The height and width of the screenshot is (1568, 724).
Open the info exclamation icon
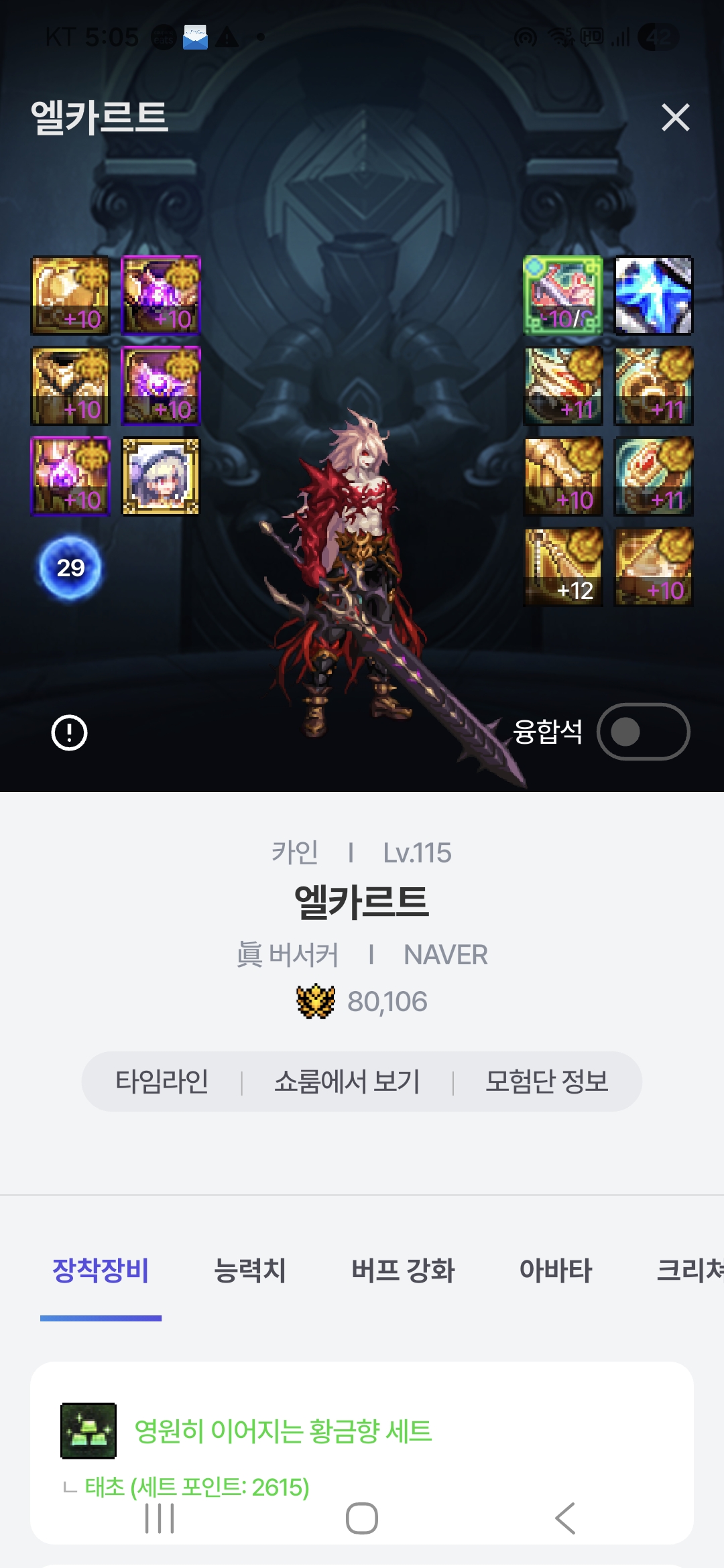click(70, 732)
